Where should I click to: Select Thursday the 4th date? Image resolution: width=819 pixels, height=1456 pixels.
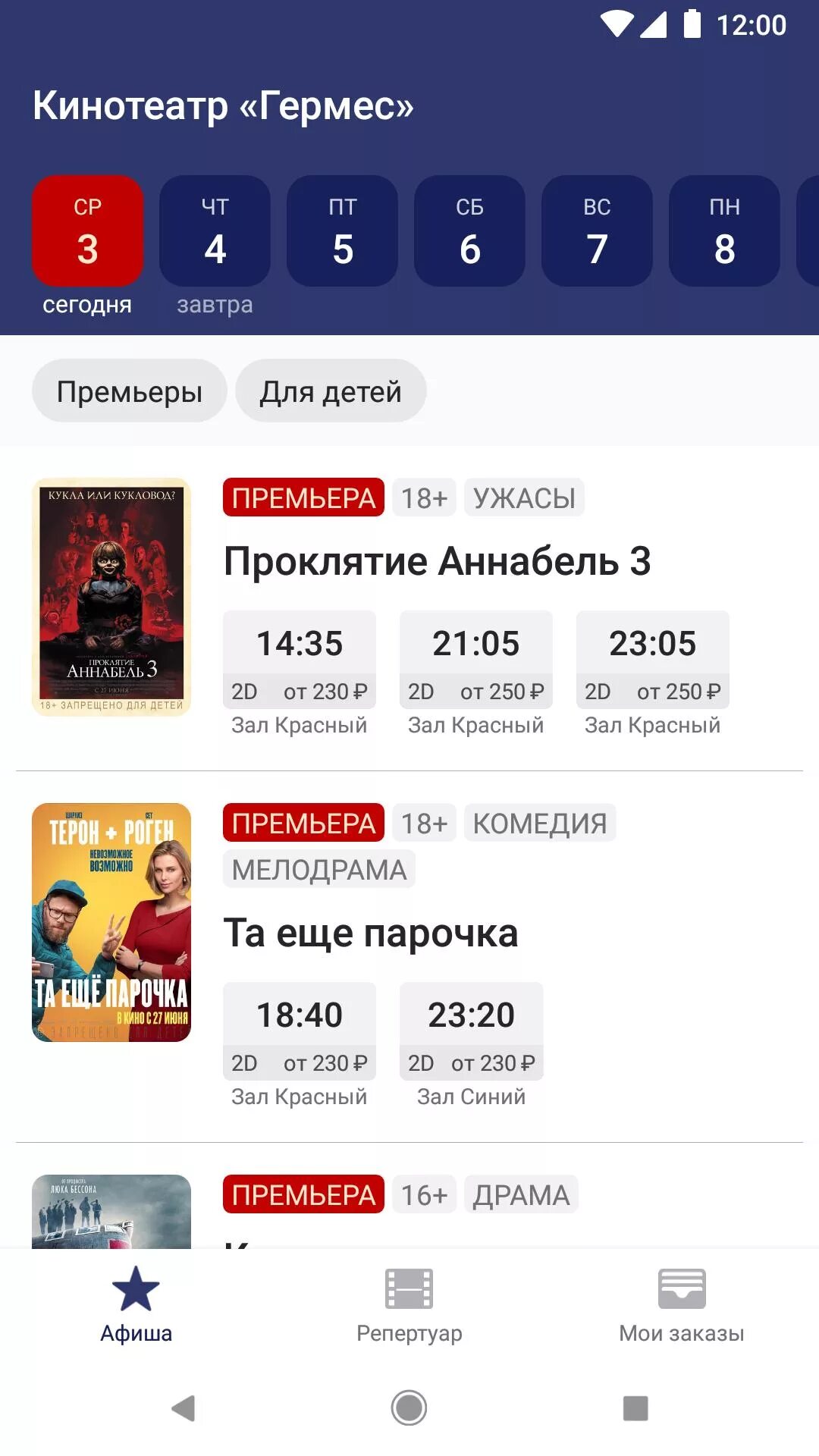pyautogui.click(x=215, y=231)
